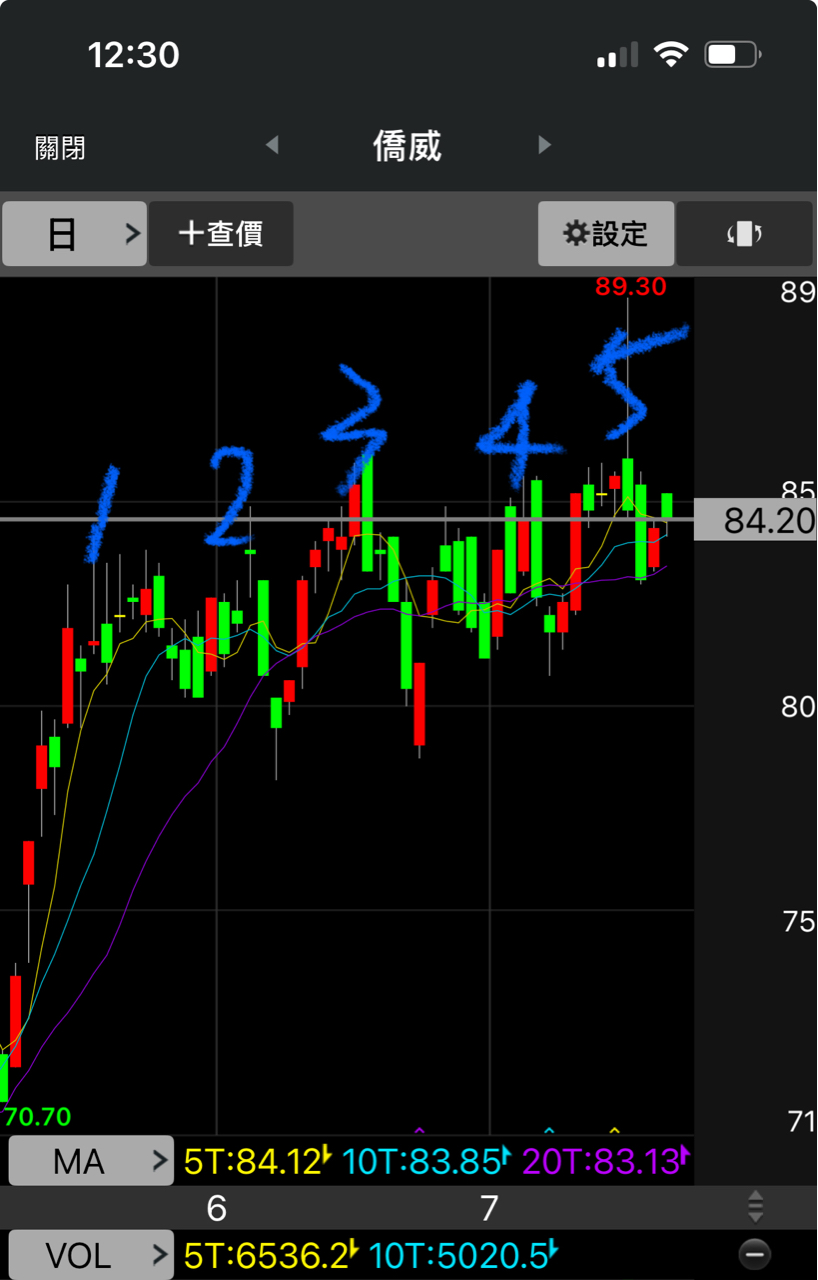Go to previous stock with left arrow
The image size is (818, 1280).
tap(272, 145)
